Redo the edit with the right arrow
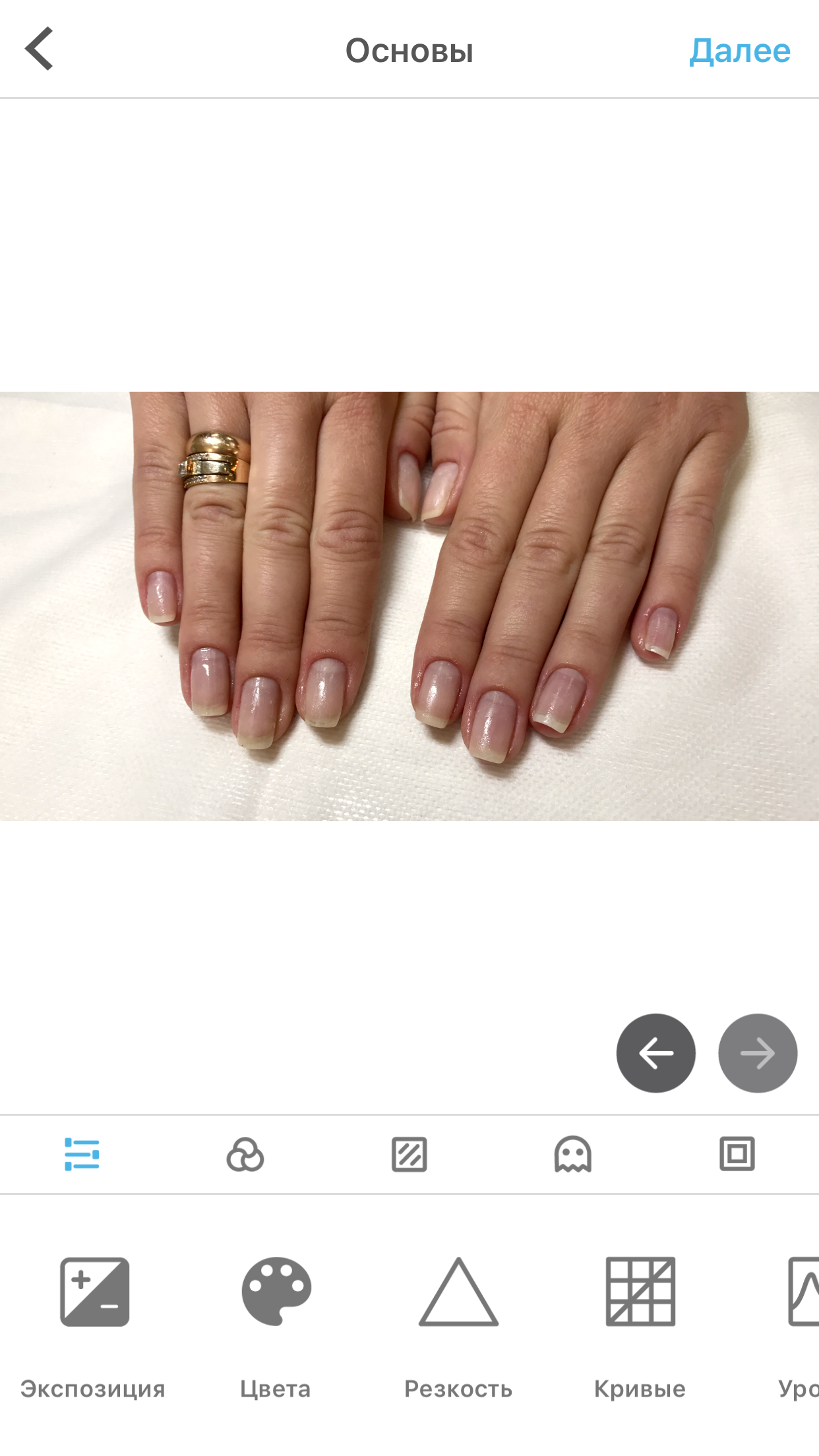Screen dimensions: 819x1456 (758, 1053)
